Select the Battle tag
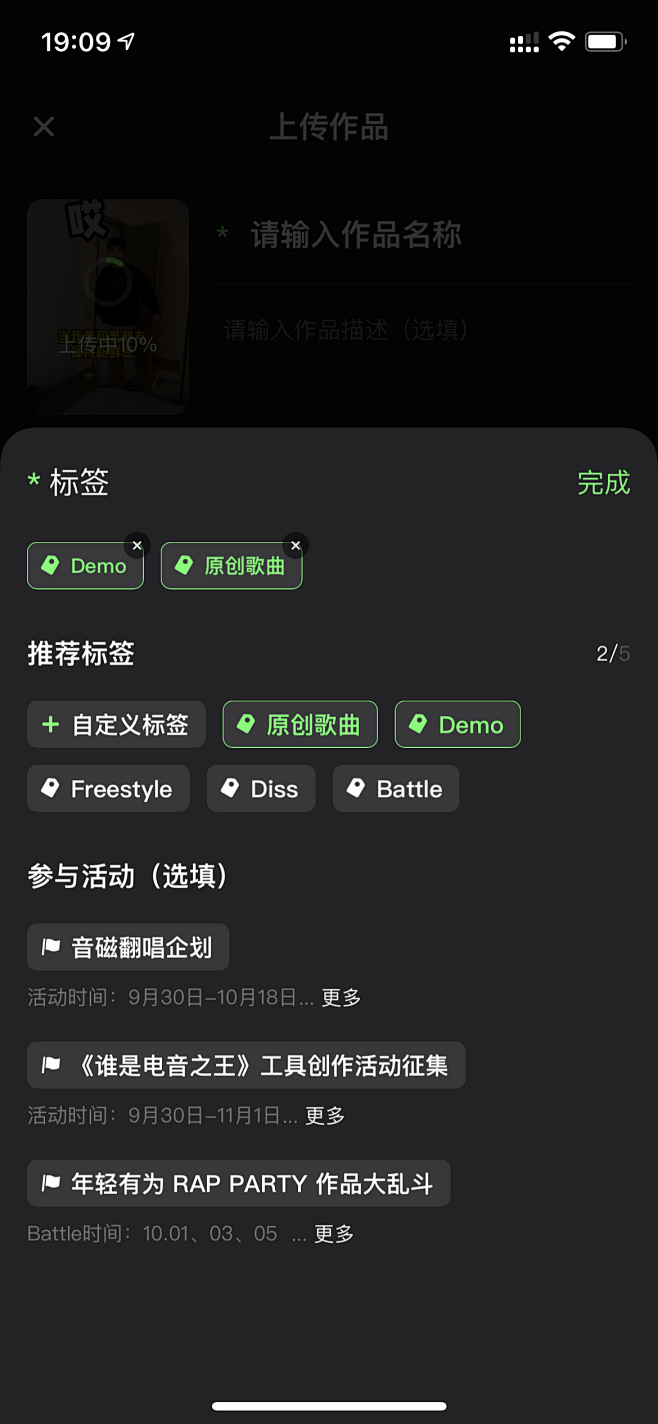This screenshot has height=1424, width=658. click(396, 789)
